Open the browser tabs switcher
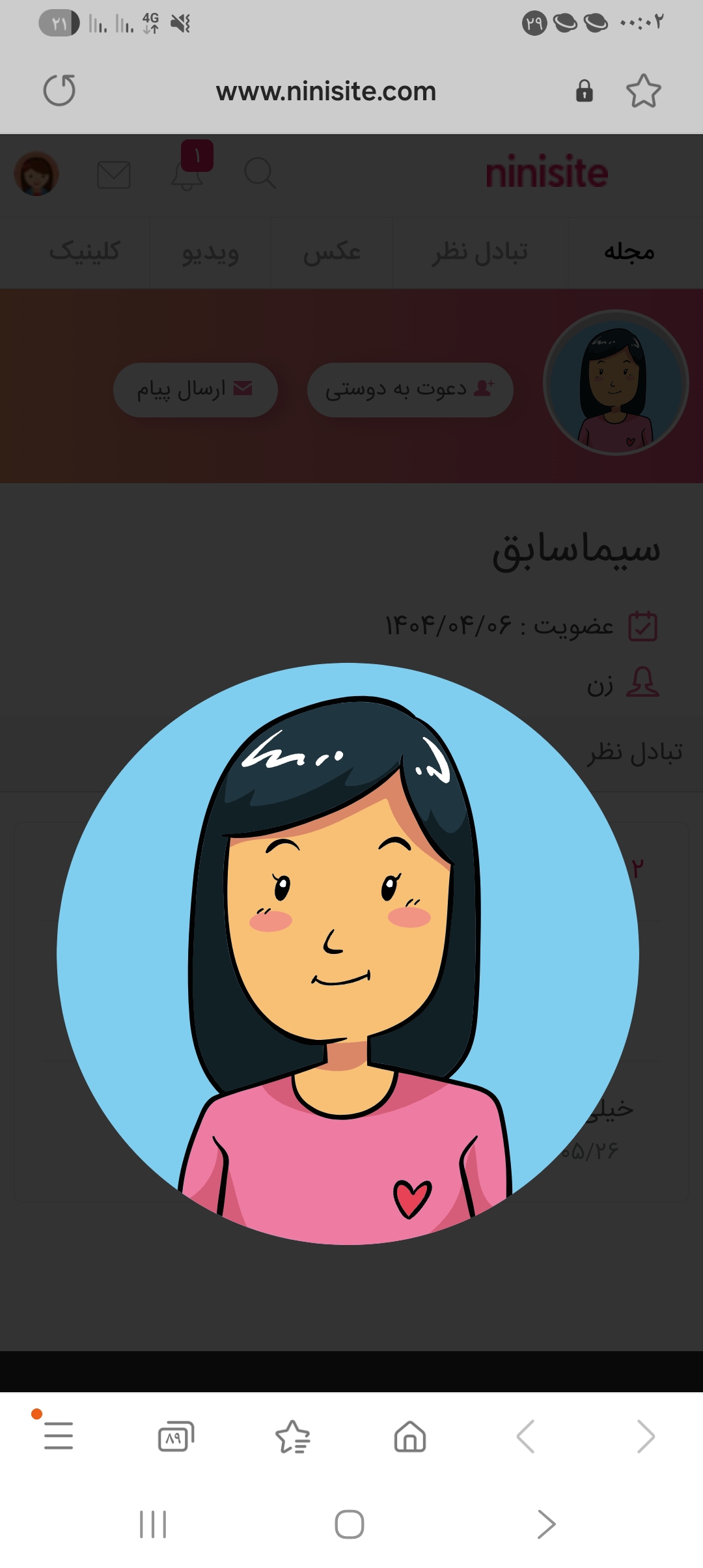The image size is (703, 1568). (x=176, y=1436)
